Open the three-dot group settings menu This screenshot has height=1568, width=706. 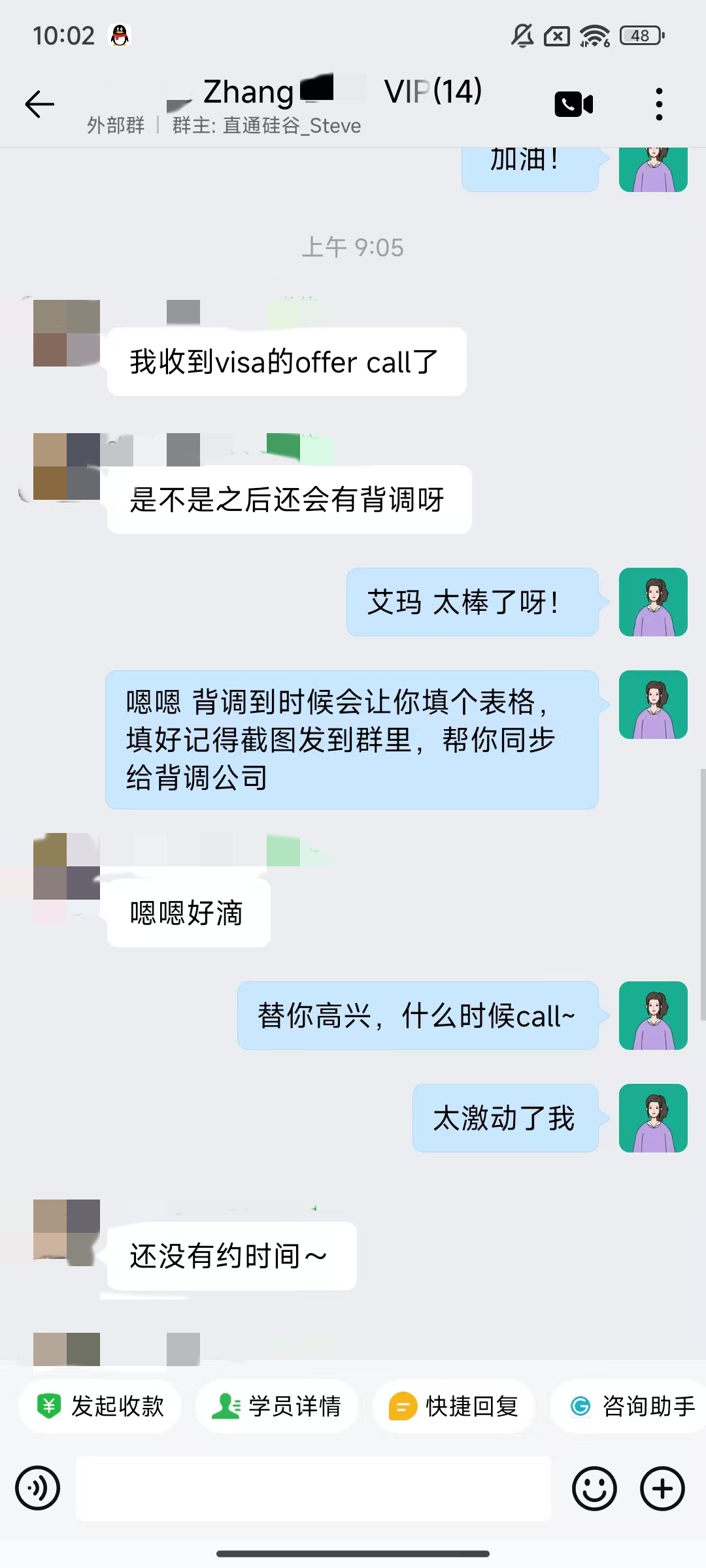[659, 103]
